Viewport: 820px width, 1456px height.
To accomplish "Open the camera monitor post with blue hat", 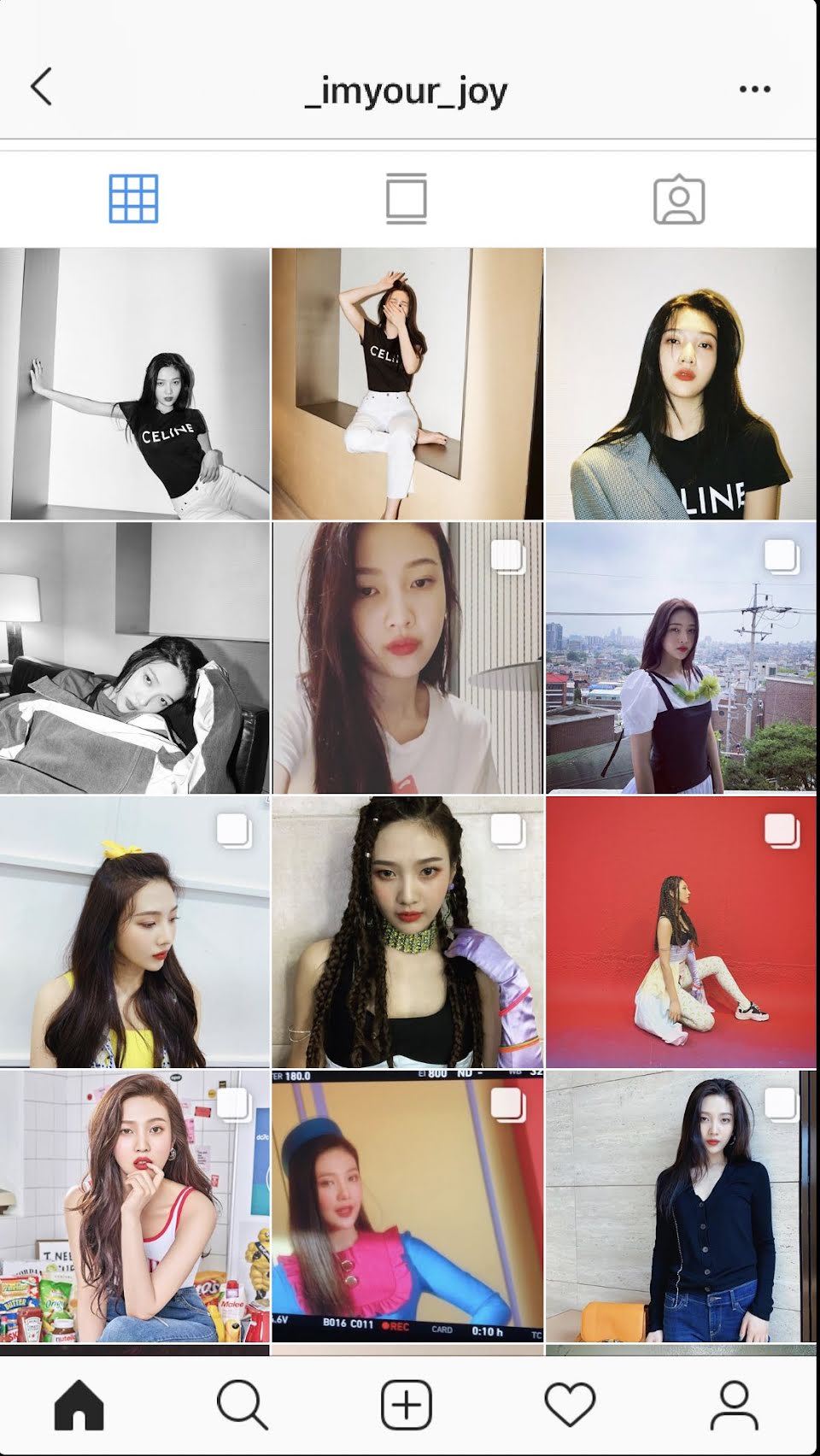I will [x=407, y=1205].
